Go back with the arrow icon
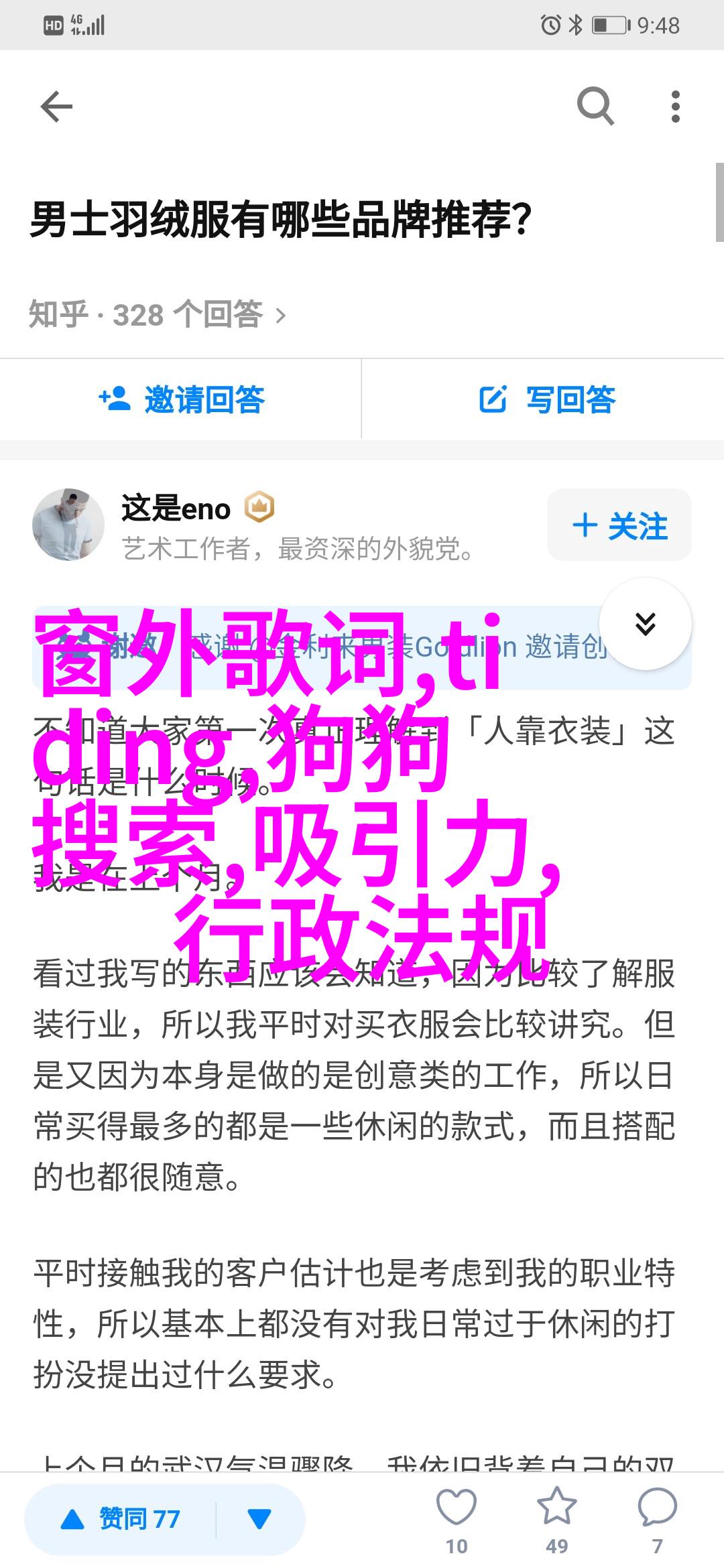The image size is (724, 1568). coord(56,107)
